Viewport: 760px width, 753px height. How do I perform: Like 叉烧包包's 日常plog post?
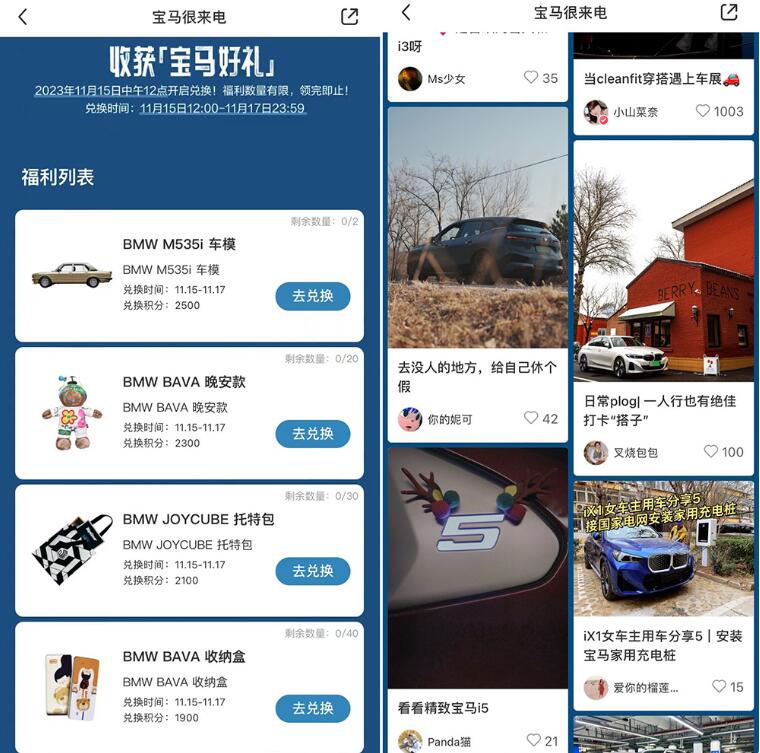coord(711,452)
